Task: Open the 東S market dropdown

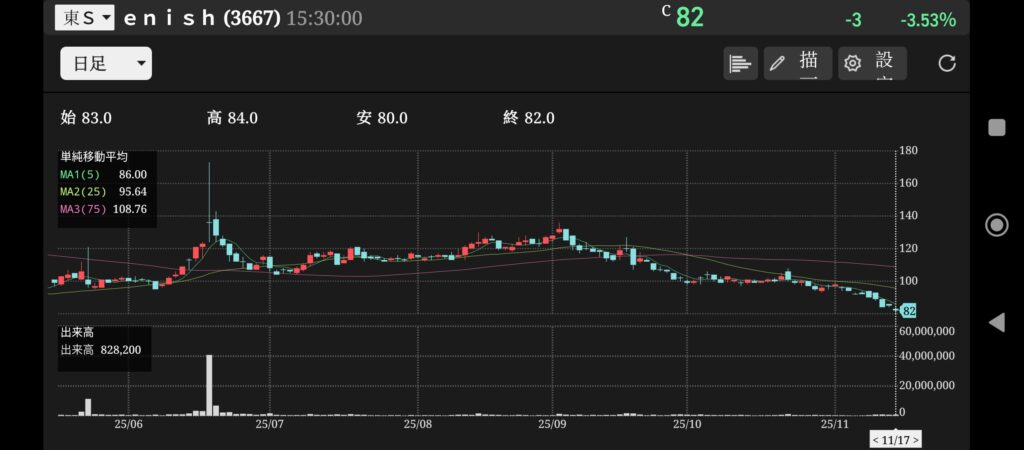Action: 84,17
